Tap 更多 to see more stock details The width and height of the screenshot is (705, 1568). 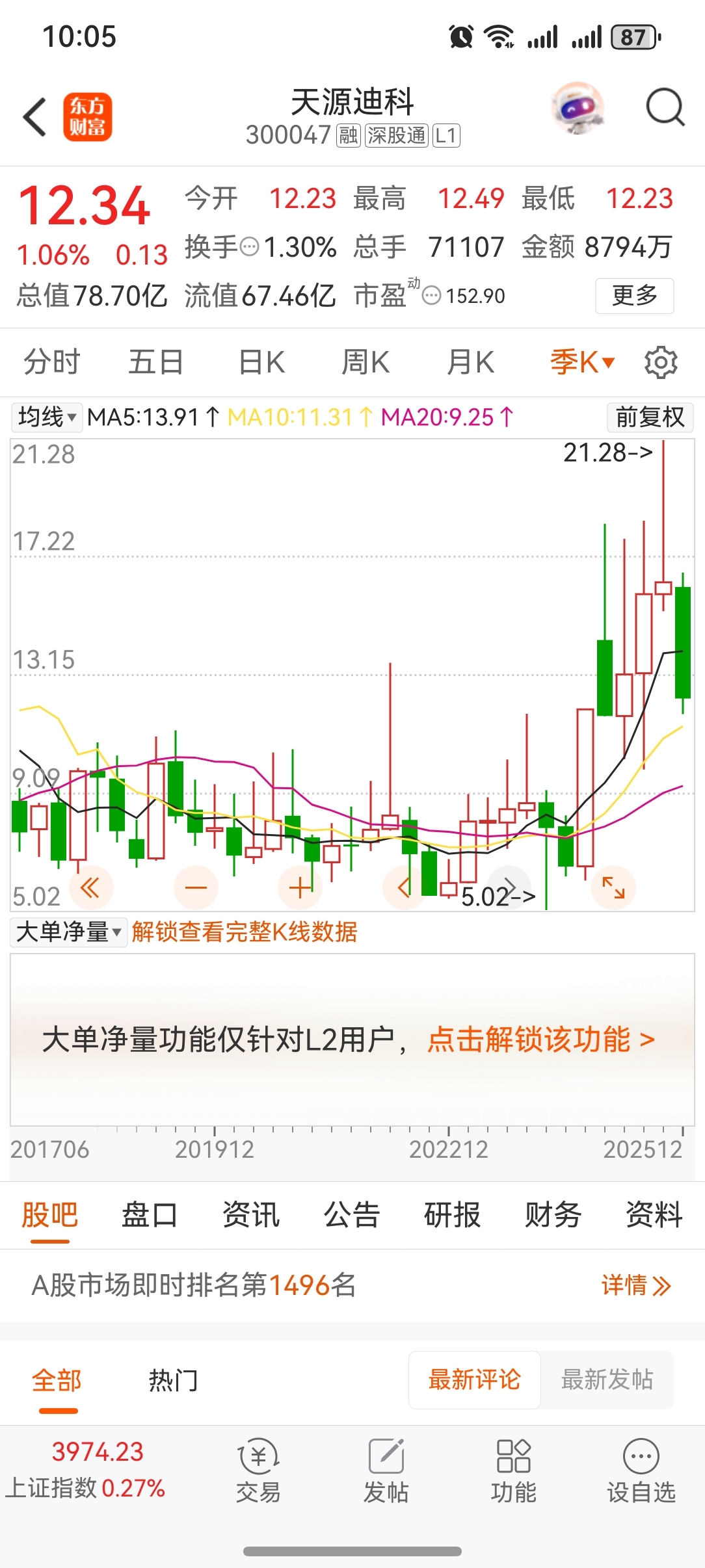point(634,296)
